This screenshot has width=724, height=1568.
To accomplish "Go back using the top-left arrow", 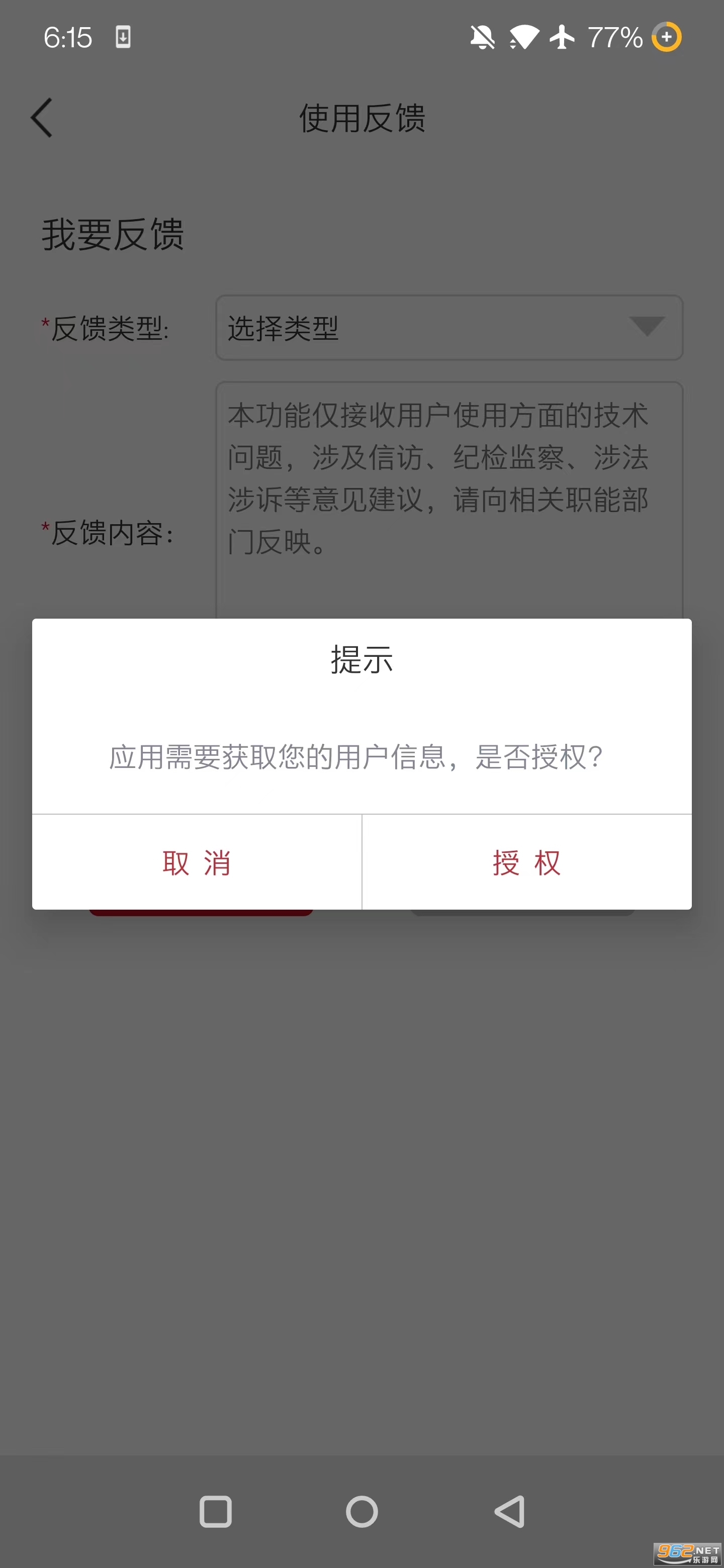I will coord(41,118).
